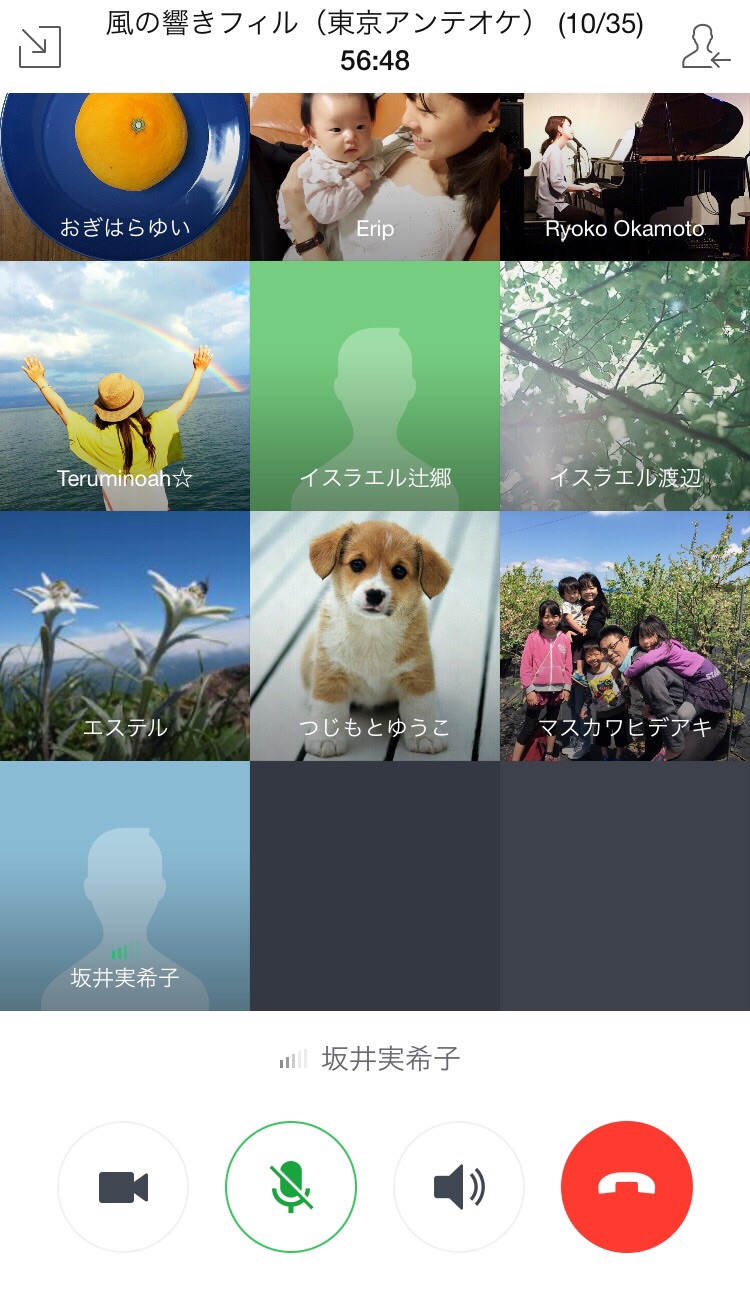Tap the イスラエル渡辺 participant tile
The height and width of the screenshot is (1299, 750).
(625, 386)
